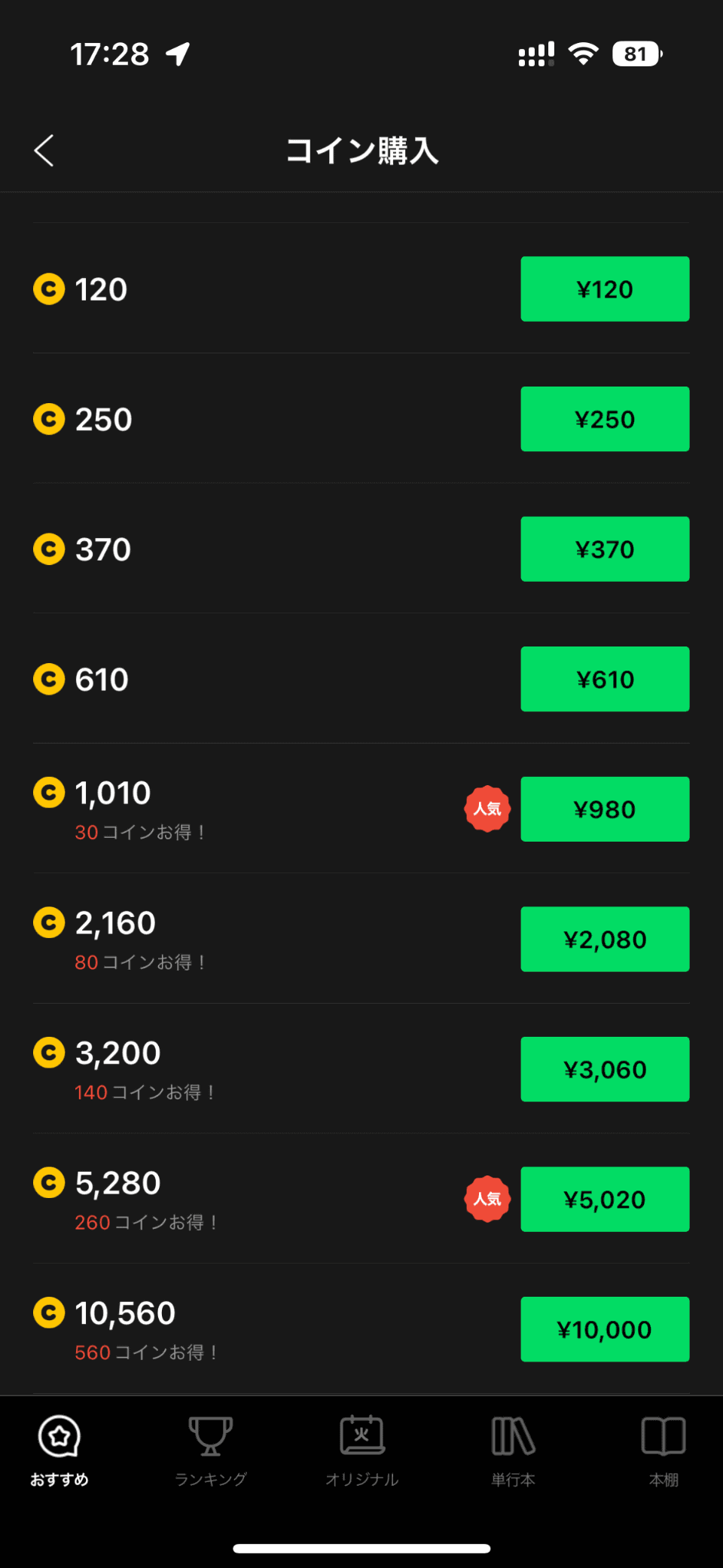Tap the 人気 badge on the 1,010 coin row
Image resolution: width=723 pixels, height=1568 pixels.
point(487,808)
